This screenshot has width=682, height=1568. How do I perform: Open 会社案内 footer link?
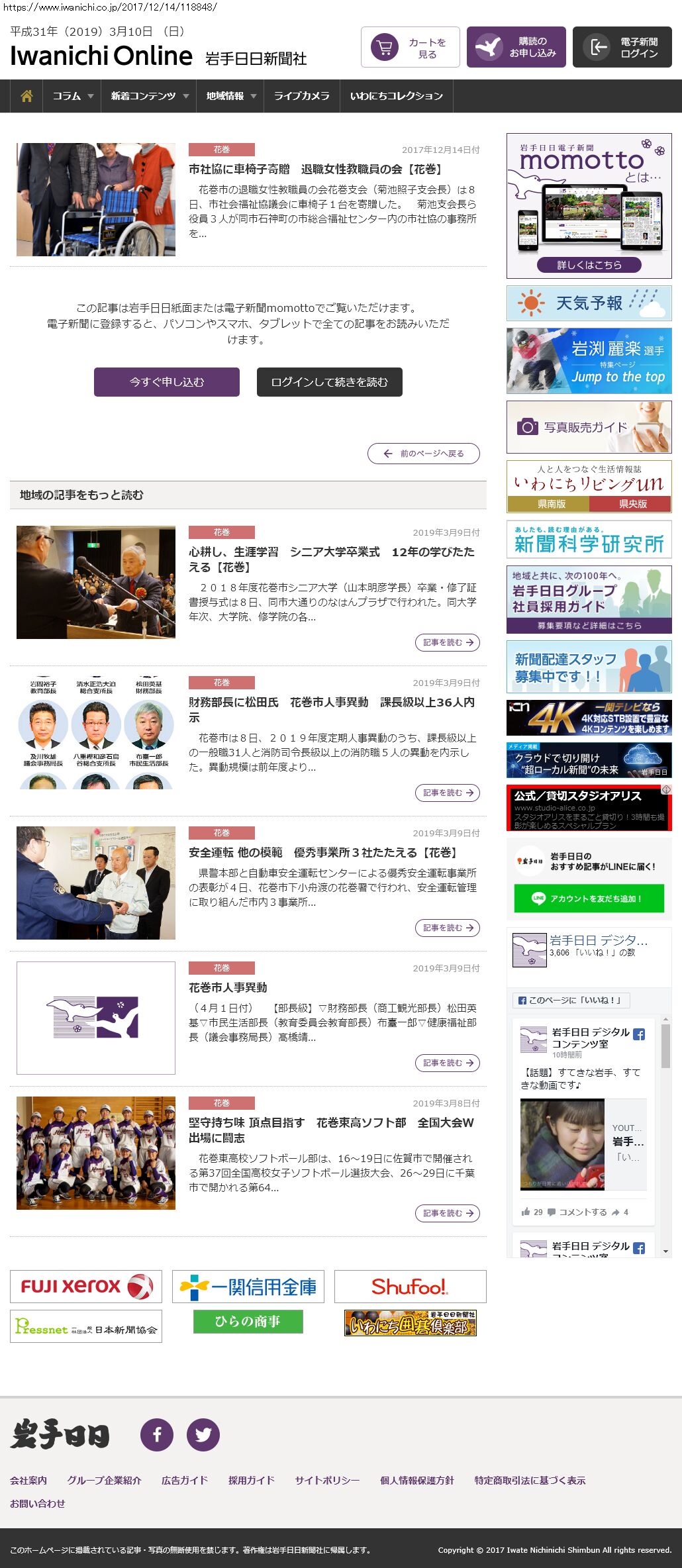(x=28, y=1480)
